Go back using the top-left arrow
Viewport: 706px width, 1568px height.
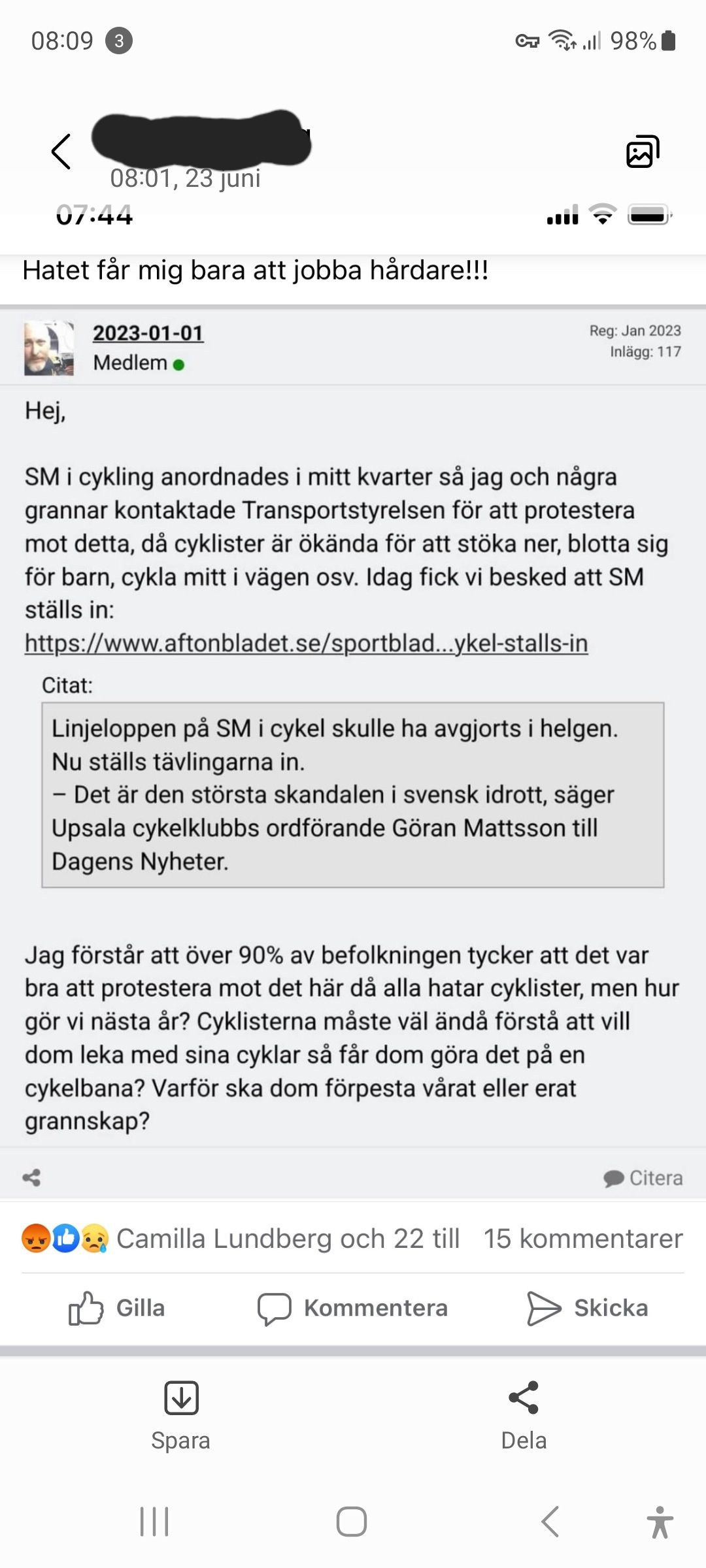(x=61, y=152)
